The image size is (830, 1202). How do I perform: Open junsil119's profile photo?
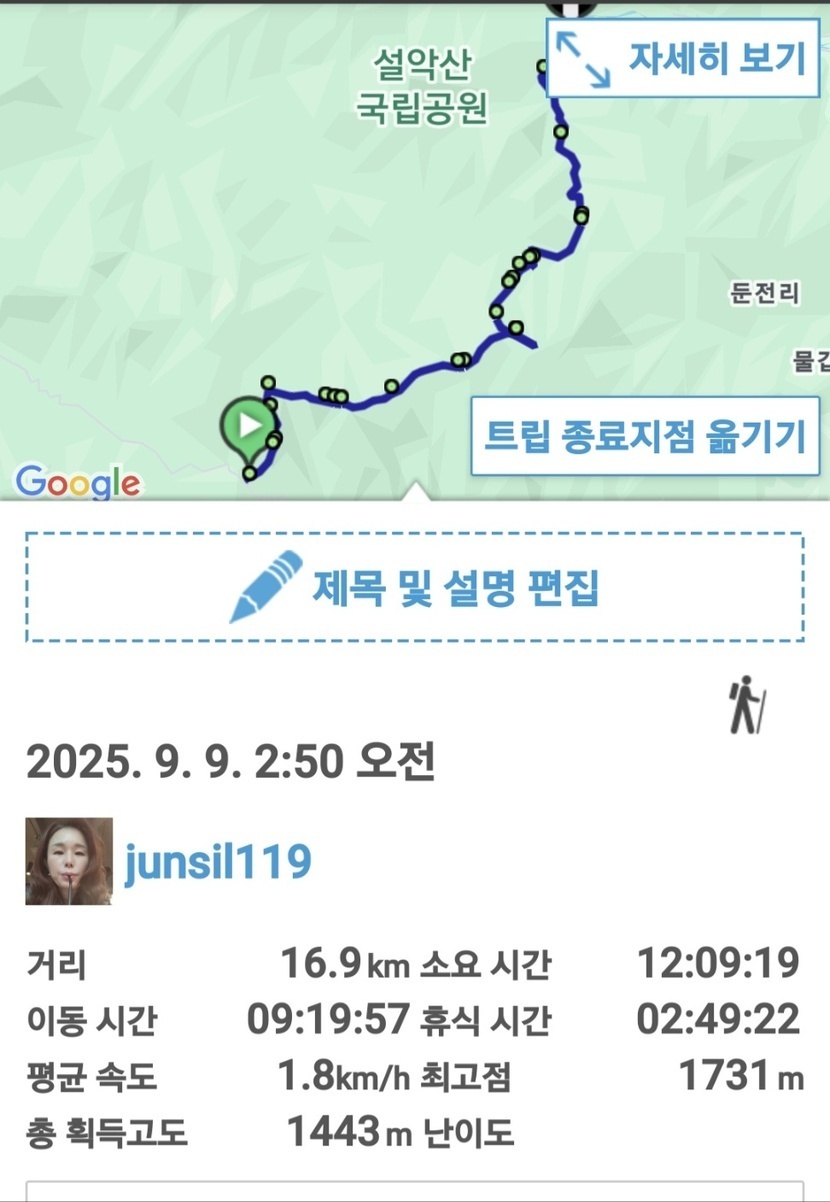click(69, 861)
